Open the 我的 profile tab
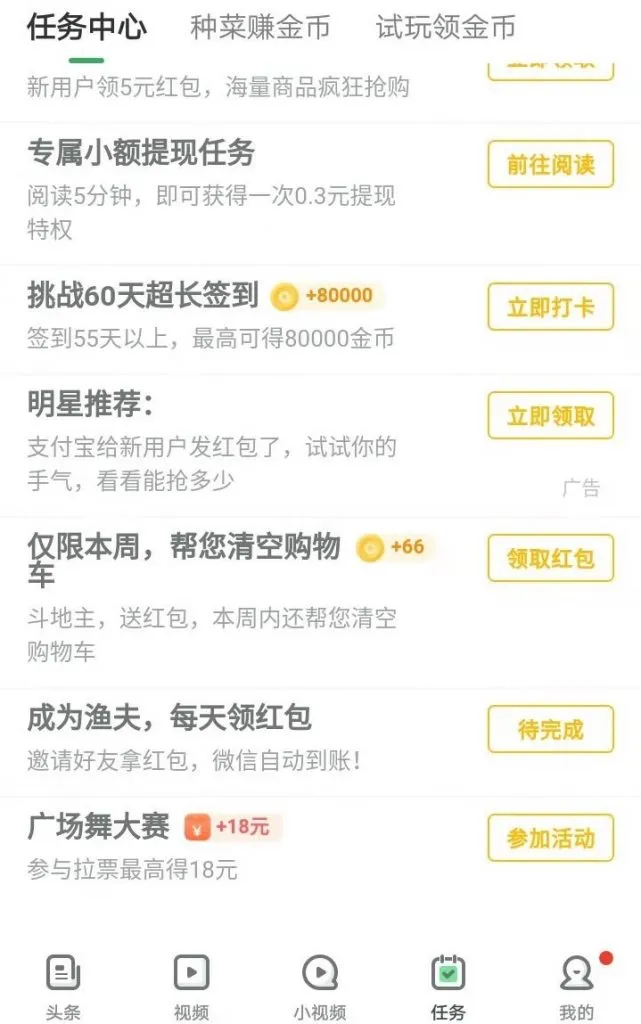Screen dimensions: 641x1024 pyautogui.click(x=577, y=987)
